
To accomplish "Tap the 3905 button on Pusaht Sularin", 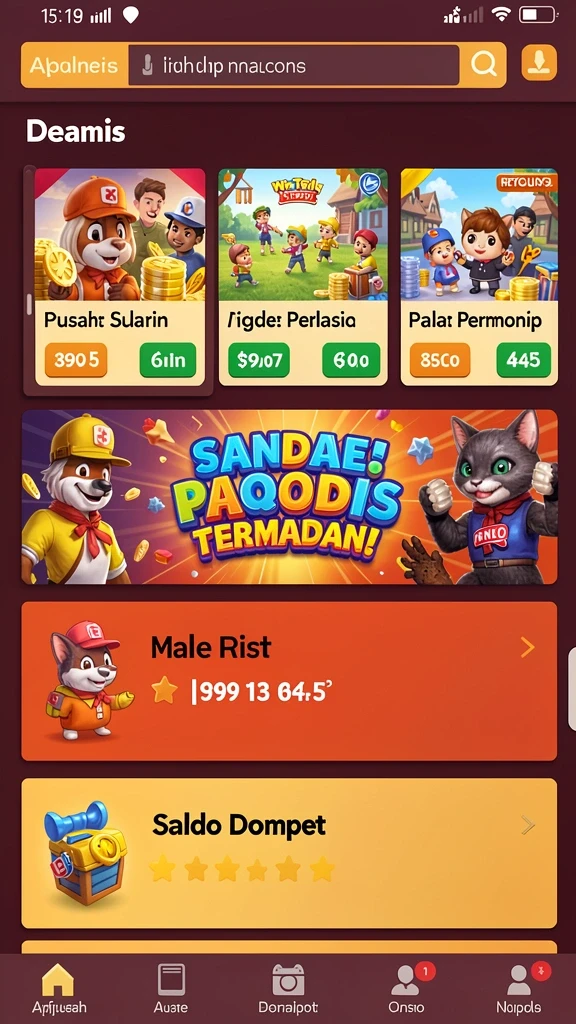I will tap(76, 360).
